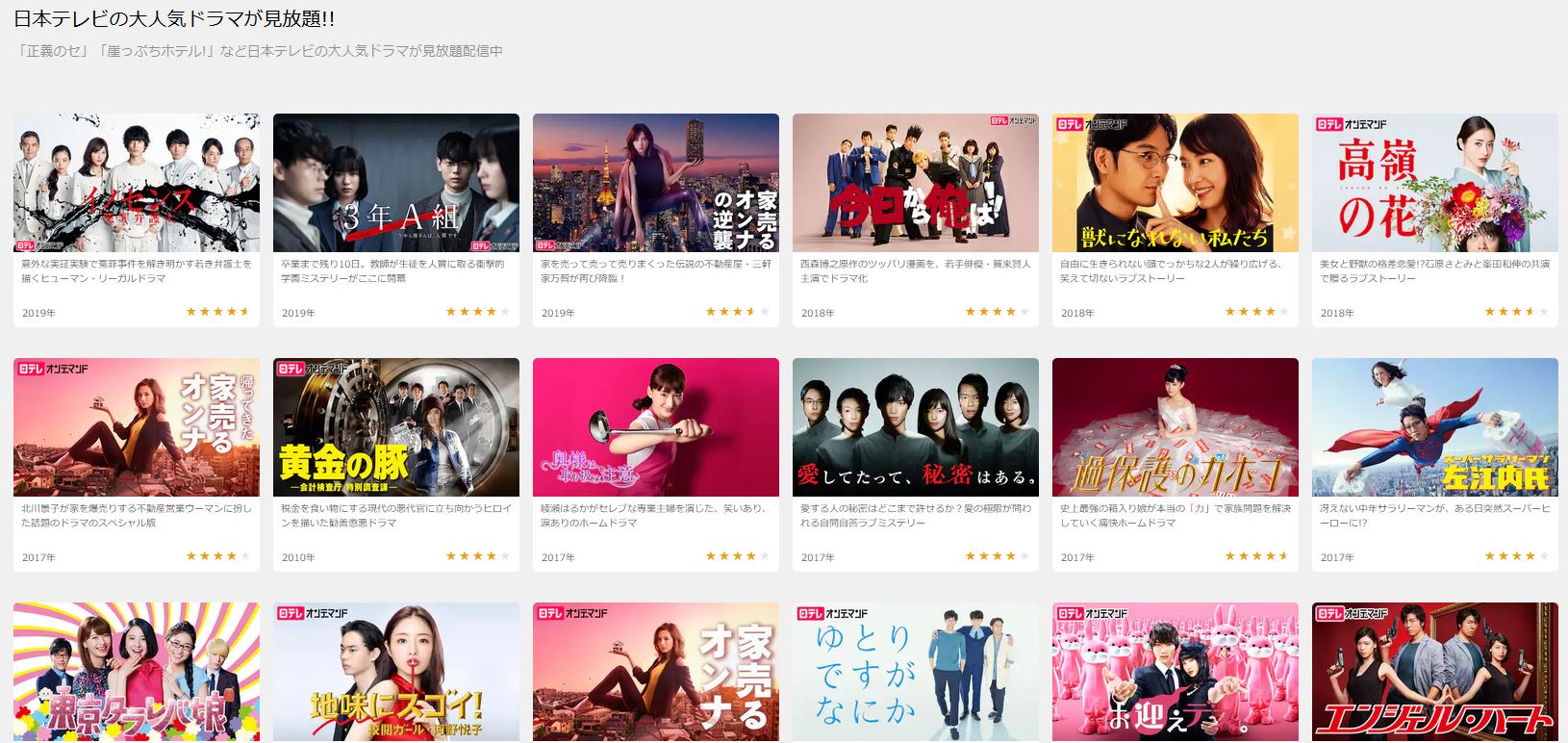View the エンジェル・ハート drama tile
Screen dimensions: 1568x743
point(1435,672)
